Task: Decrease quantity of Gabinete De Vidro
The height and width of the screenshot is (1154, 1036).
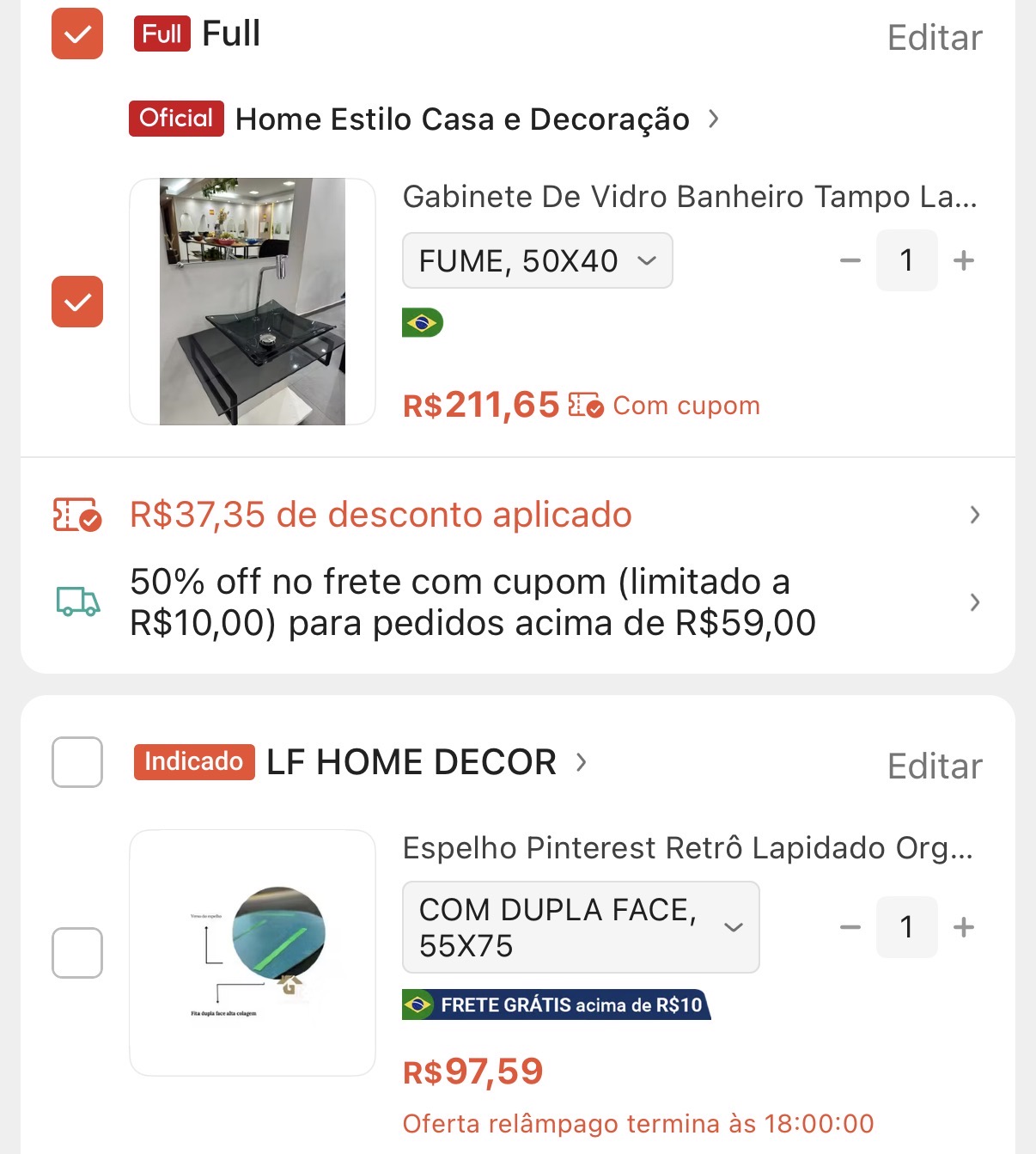Action: 850,260
